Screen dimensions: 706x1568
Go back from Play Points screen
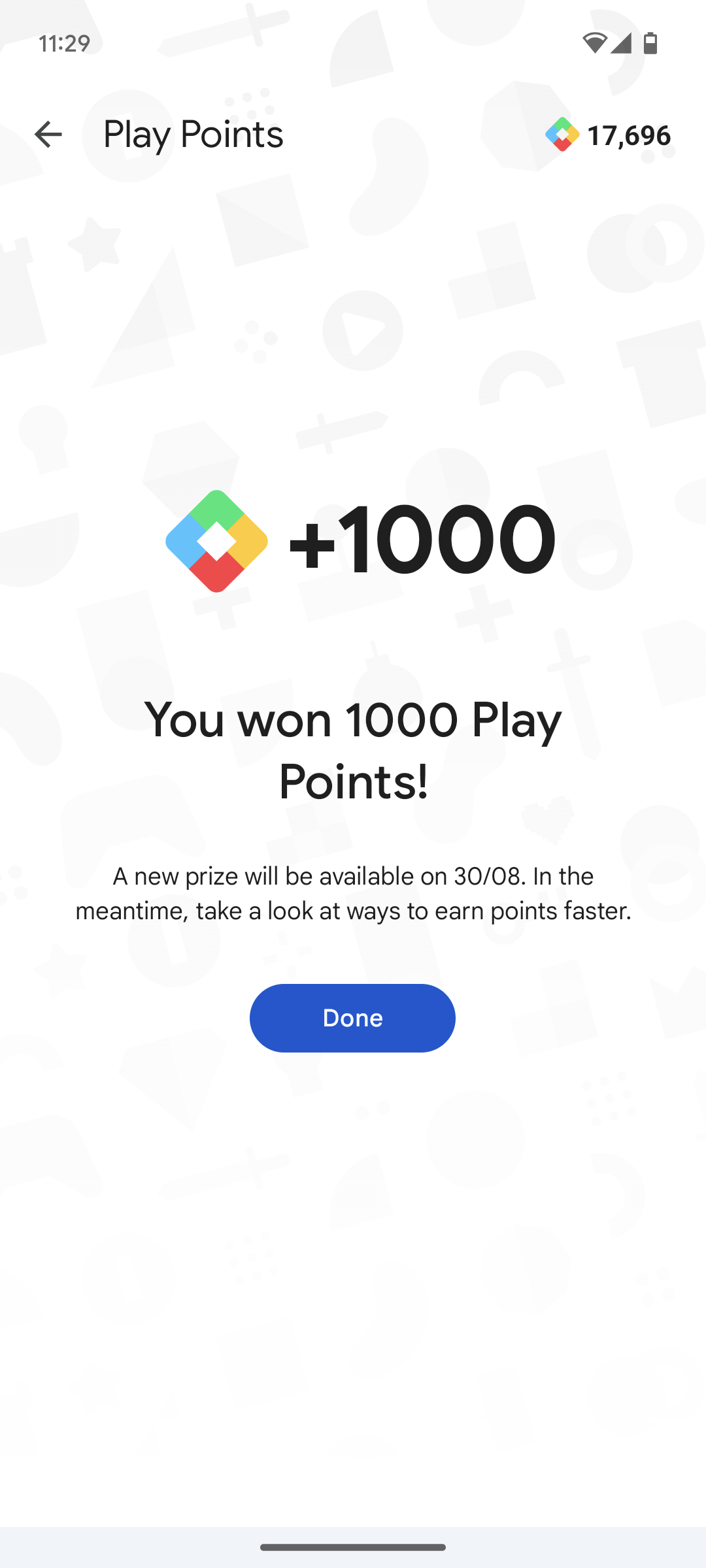48,135
